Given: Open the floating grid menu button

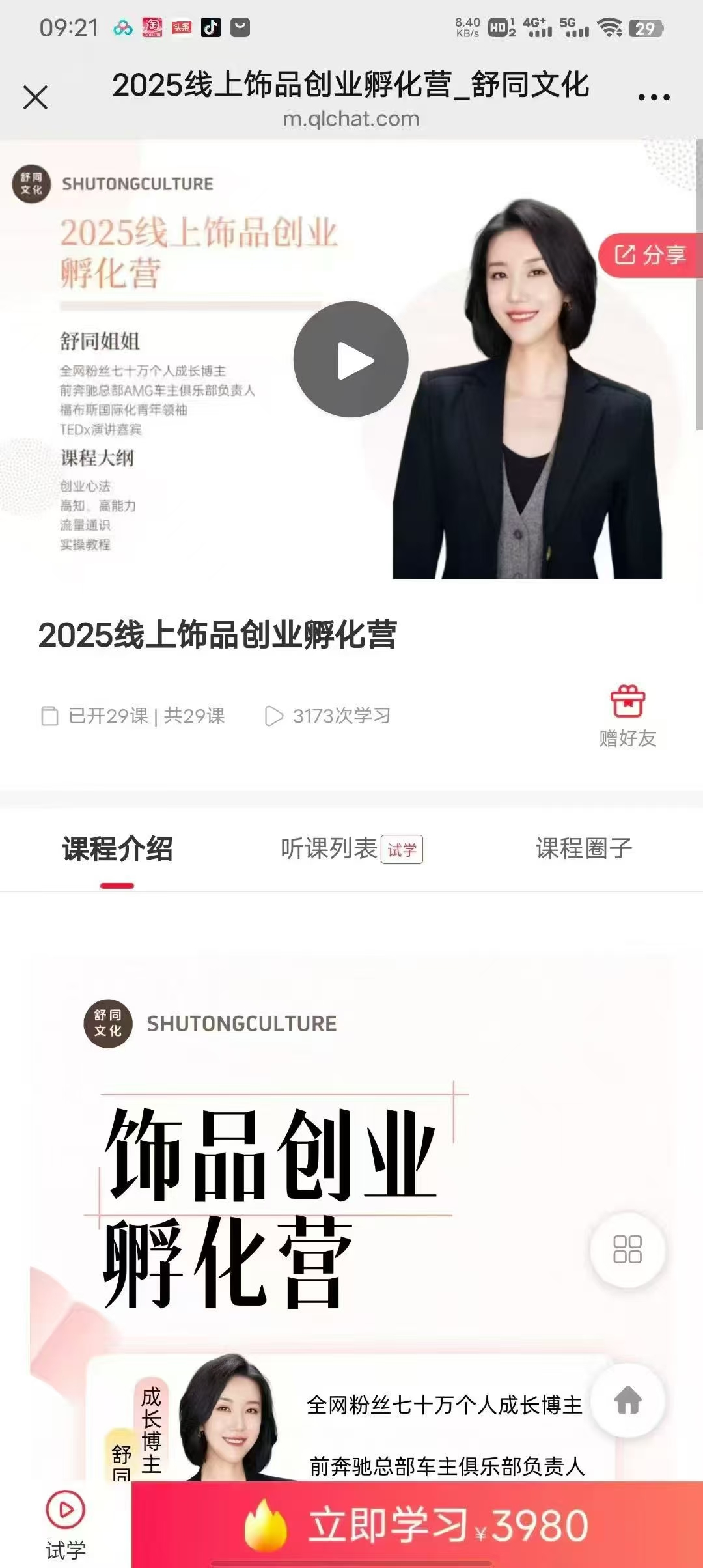Looking at the screenshot, I should click(627, 1249).
